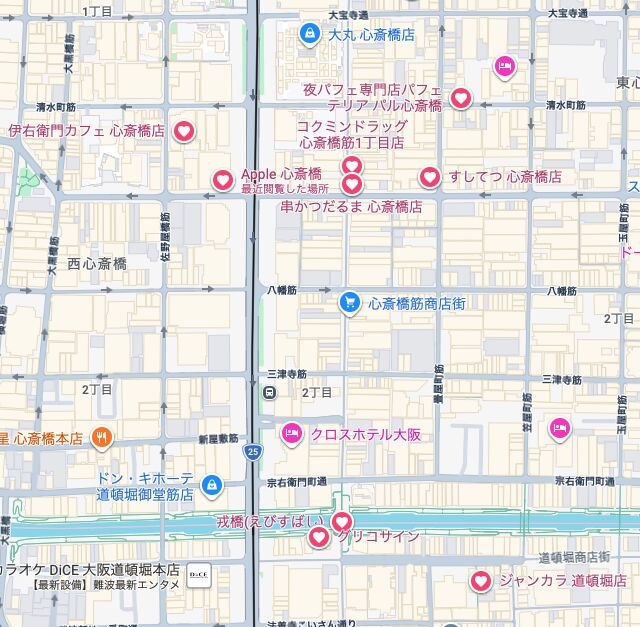Open the グリコサイン saved pin
The height and width of the screenshot is (627, 640).
(x=319, y=538)
